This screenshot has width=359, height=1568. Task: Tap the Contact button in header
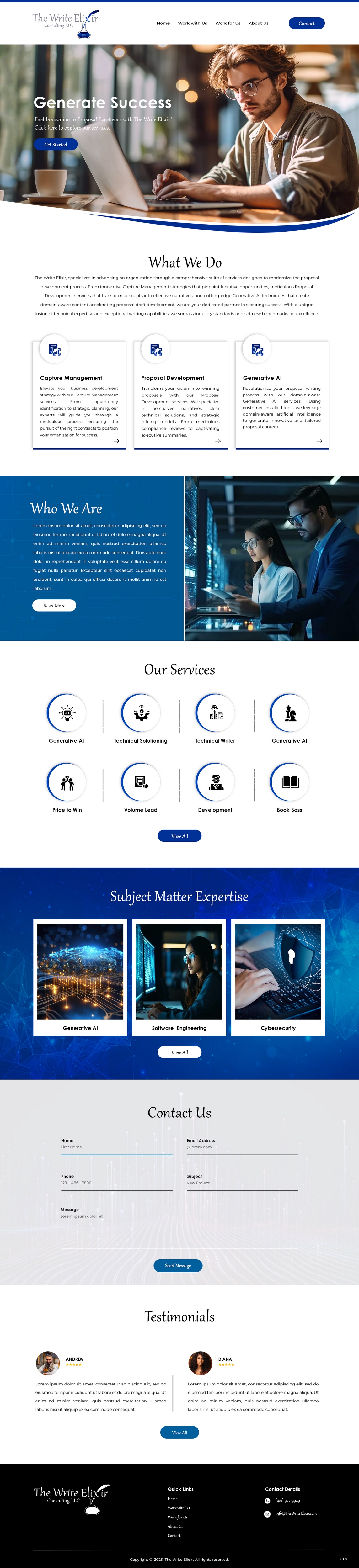(x=306, y=23)
